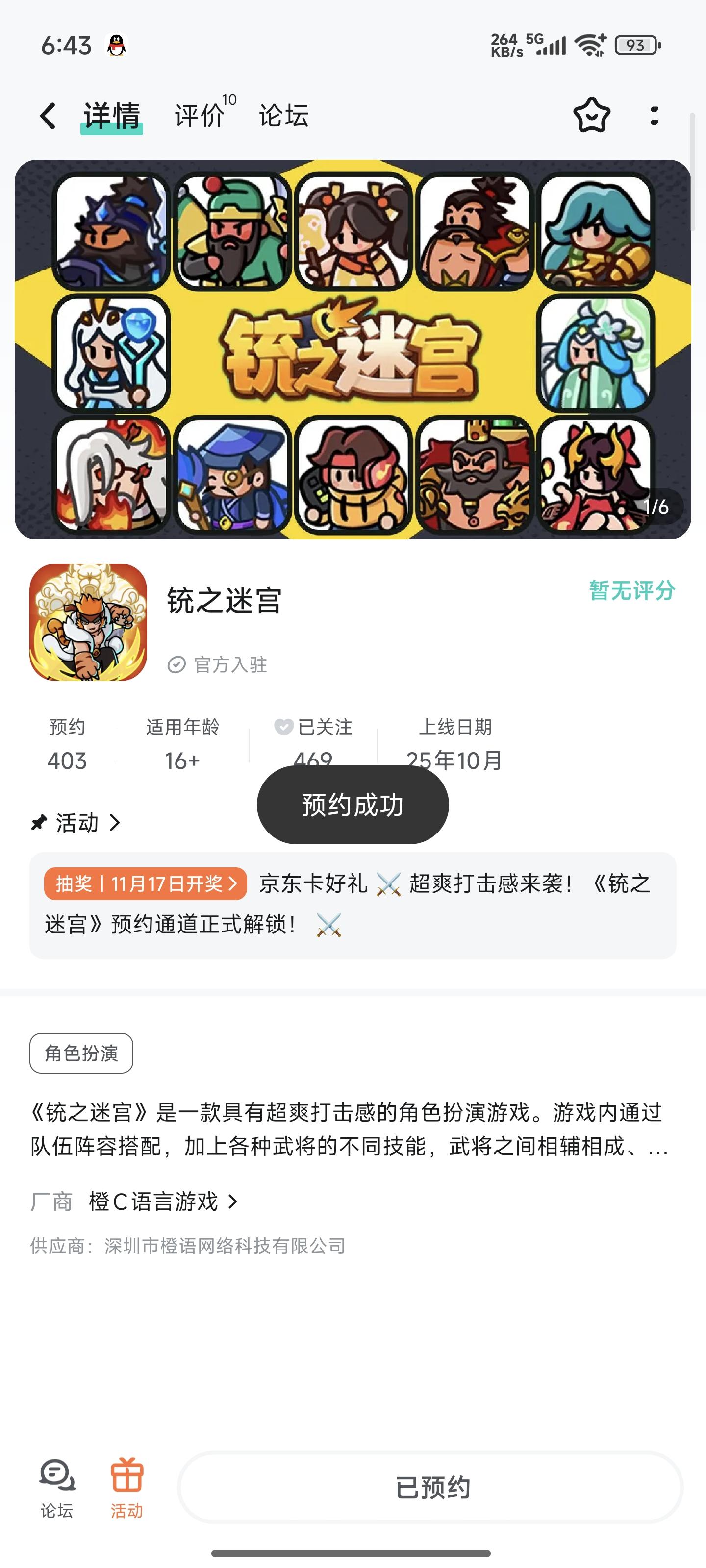This screenshot has width=706, height=1568.
Task: Open the three-dot more options menu
Action: 654,116
